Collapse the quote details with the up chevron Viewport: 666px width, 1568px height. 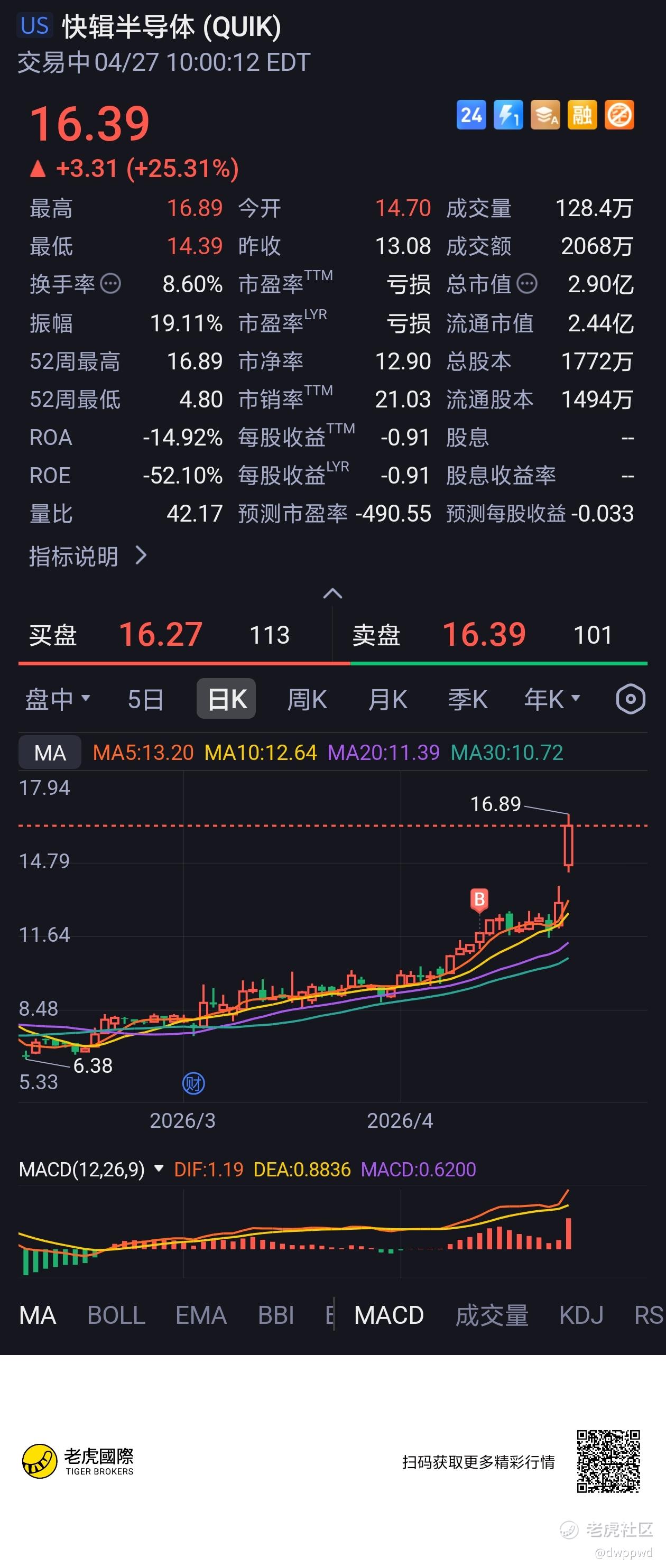pos(332,593)
